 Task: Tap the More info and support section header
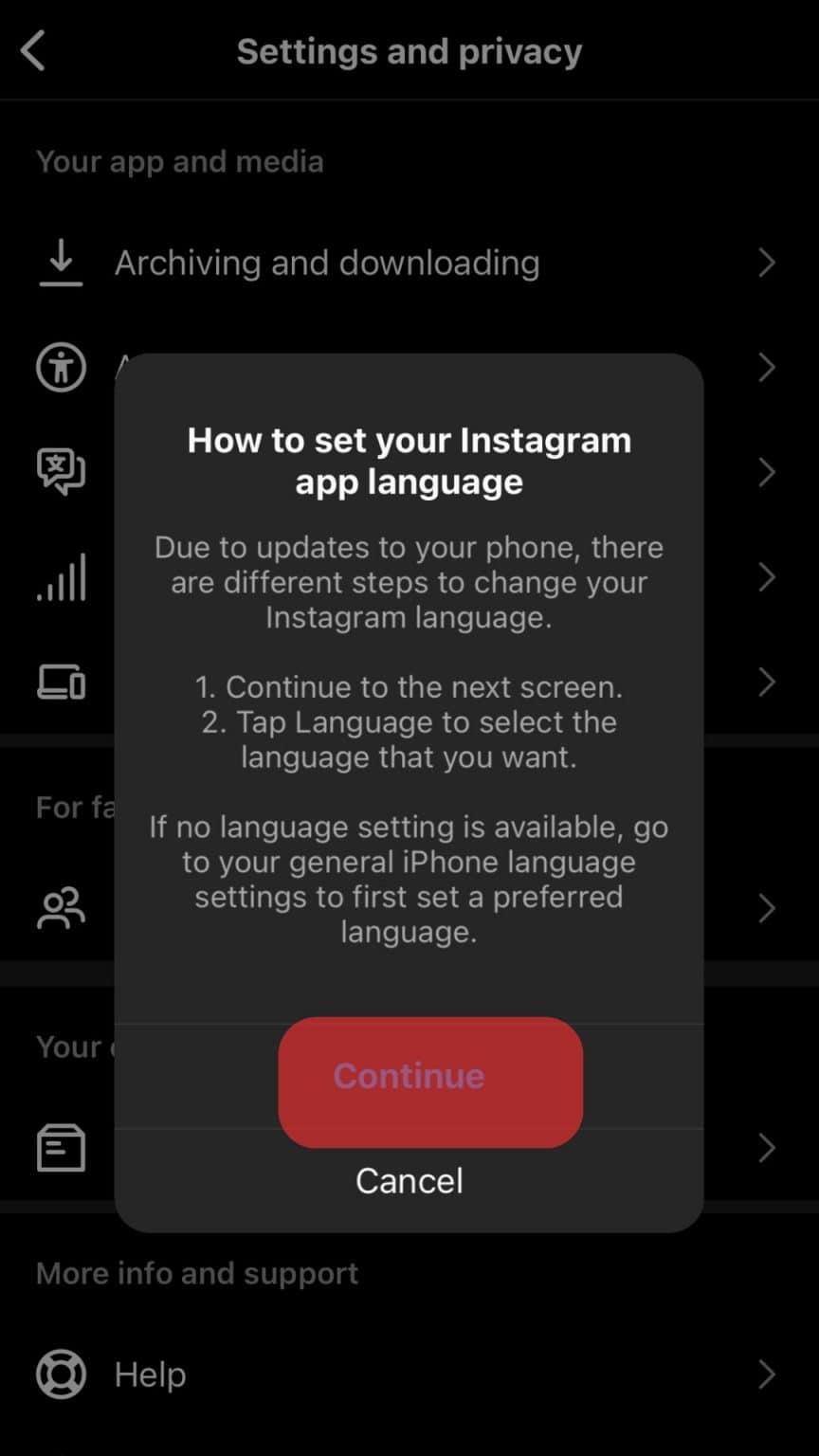click(196, 1273)
